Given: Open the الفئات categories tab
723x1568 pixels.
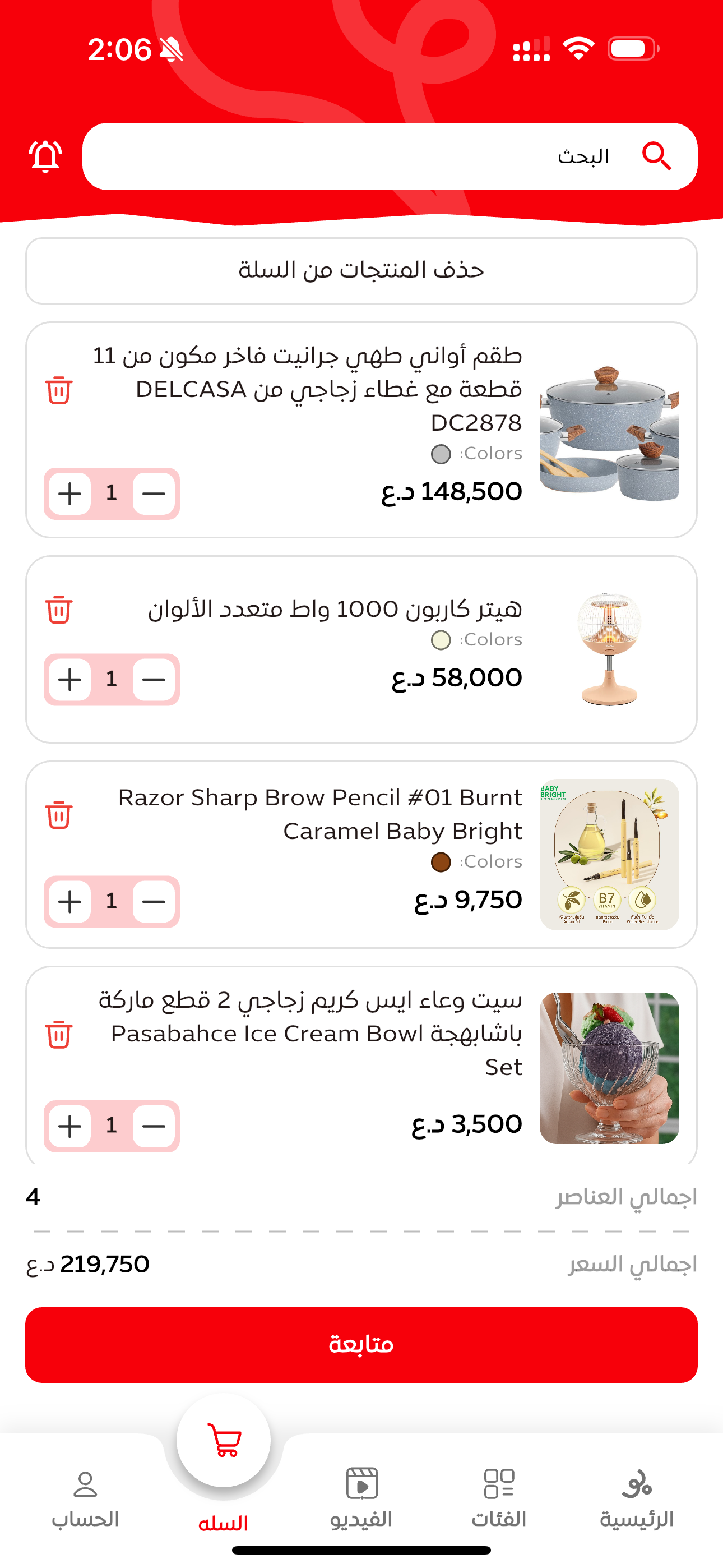Looking at the screenshot, I should tap(498, 1497).
